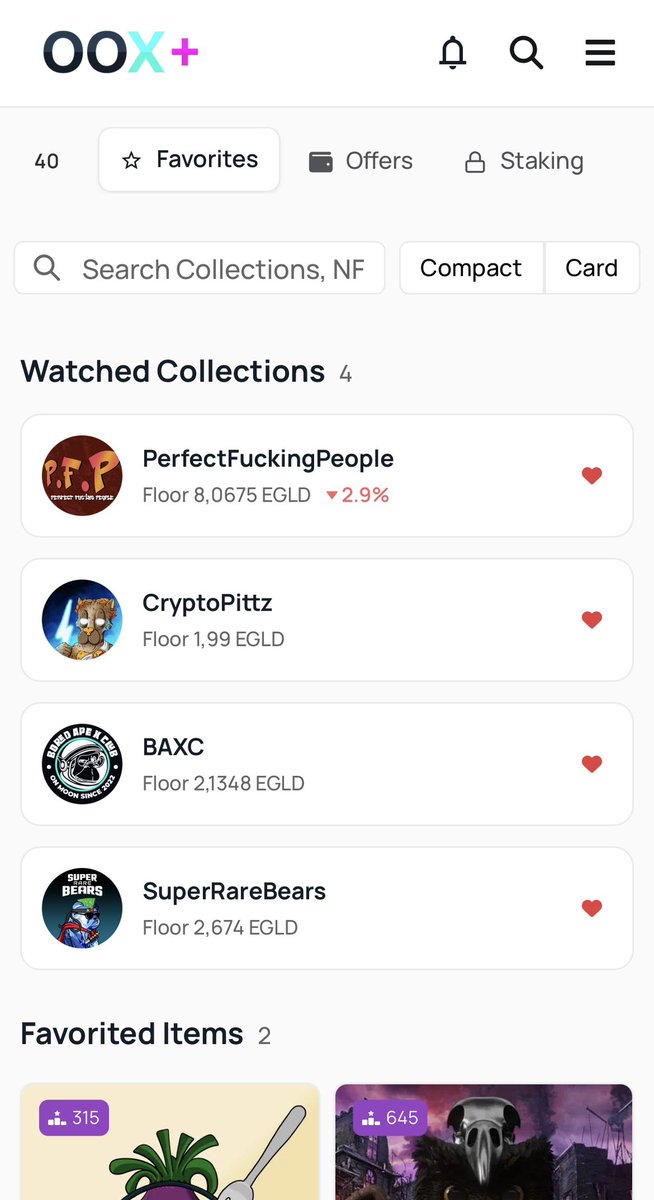This screenshot has width=654, height=1200.
Task: Open the search icon in header
Action: coord(526,52)
